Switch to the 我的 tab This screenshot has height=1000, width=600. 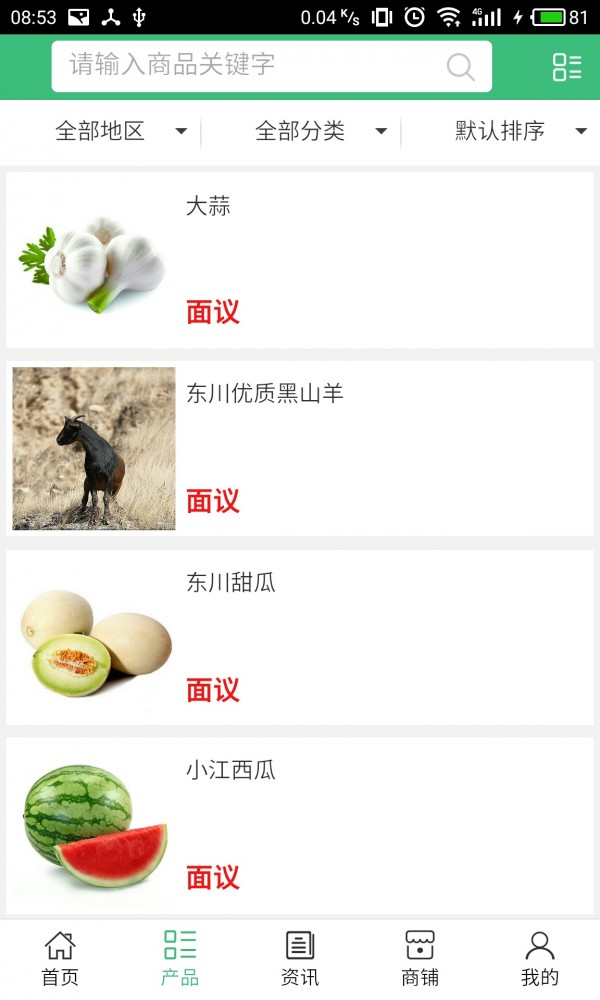pyautogui.click(x=540, y=959)
